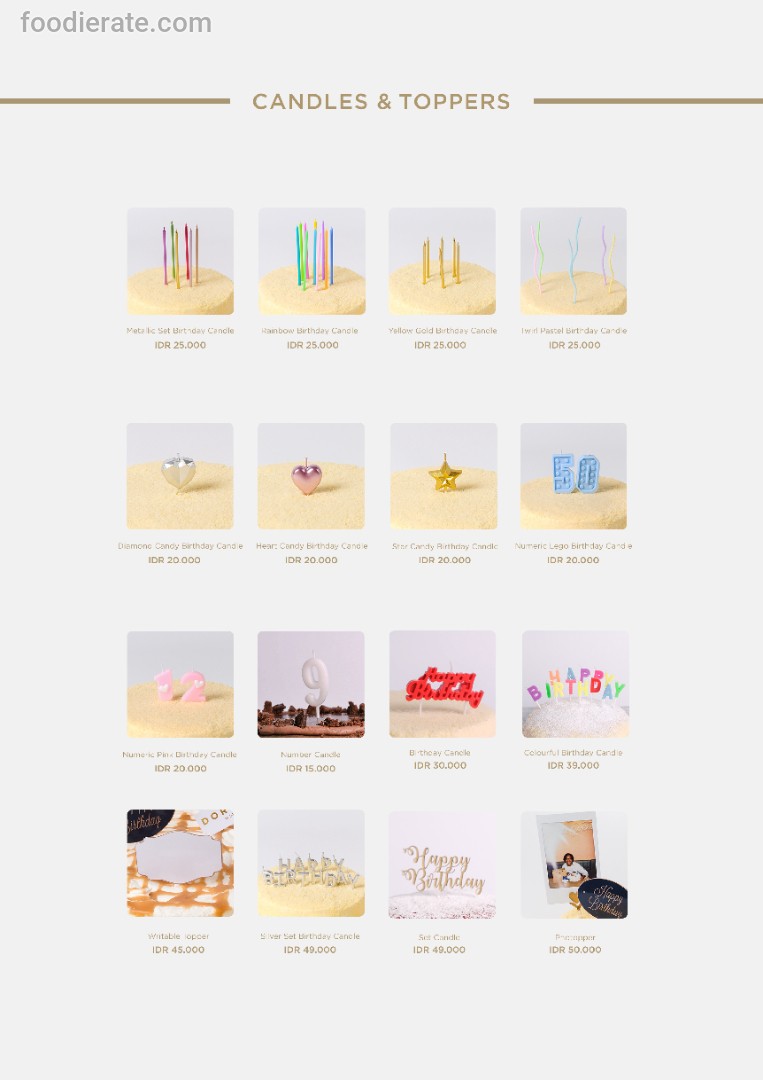The image size is (763, 1080).
Task: Open the Metallic Set Birthday Candle product image
Action: click(x=180, y=261)
